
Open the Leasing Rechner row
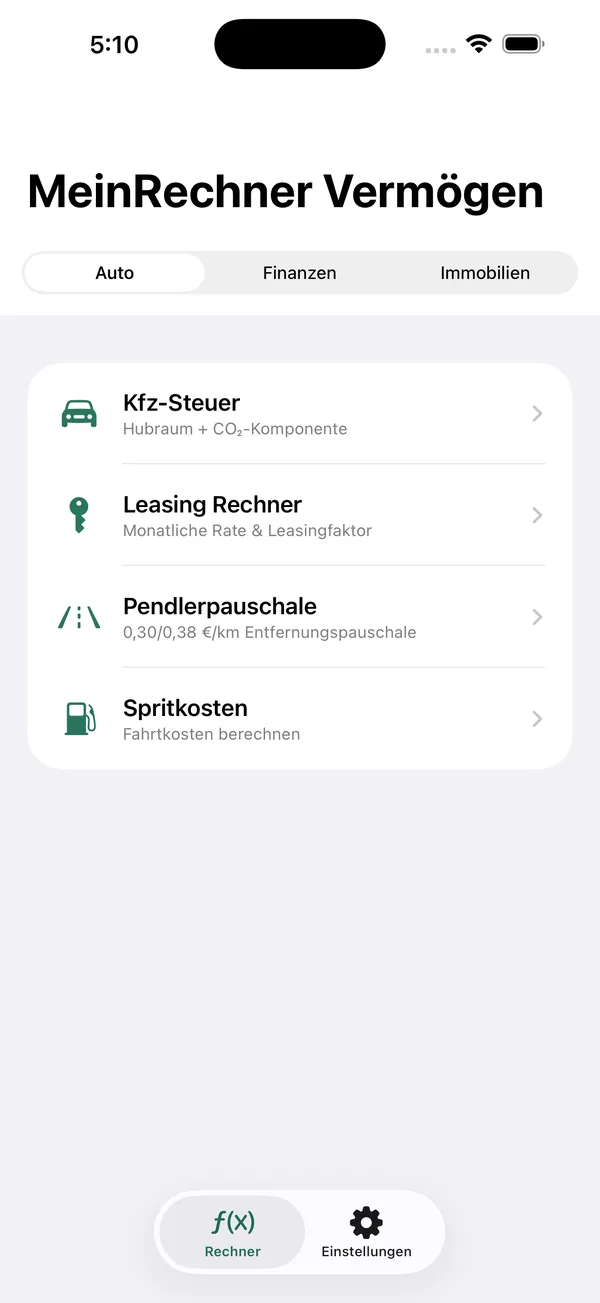click(300, 515)
